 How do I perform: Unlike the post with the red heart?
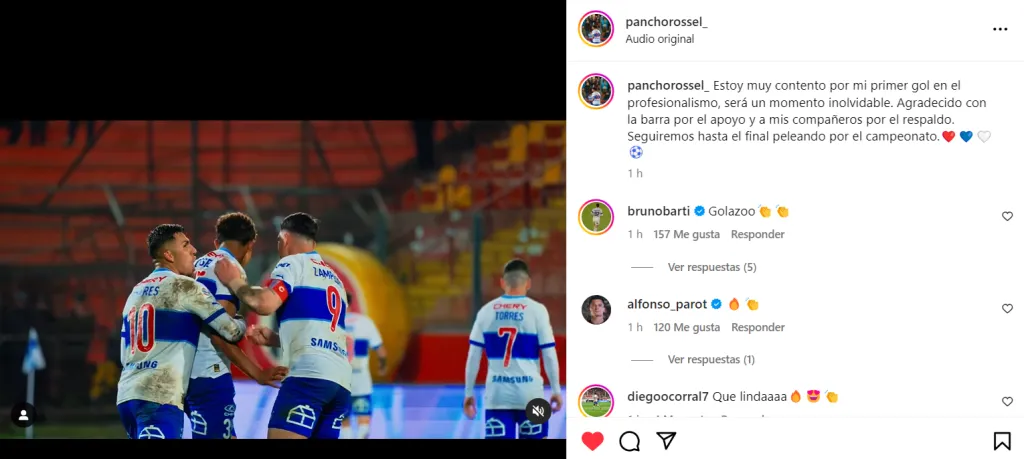(x=593, y=440)
